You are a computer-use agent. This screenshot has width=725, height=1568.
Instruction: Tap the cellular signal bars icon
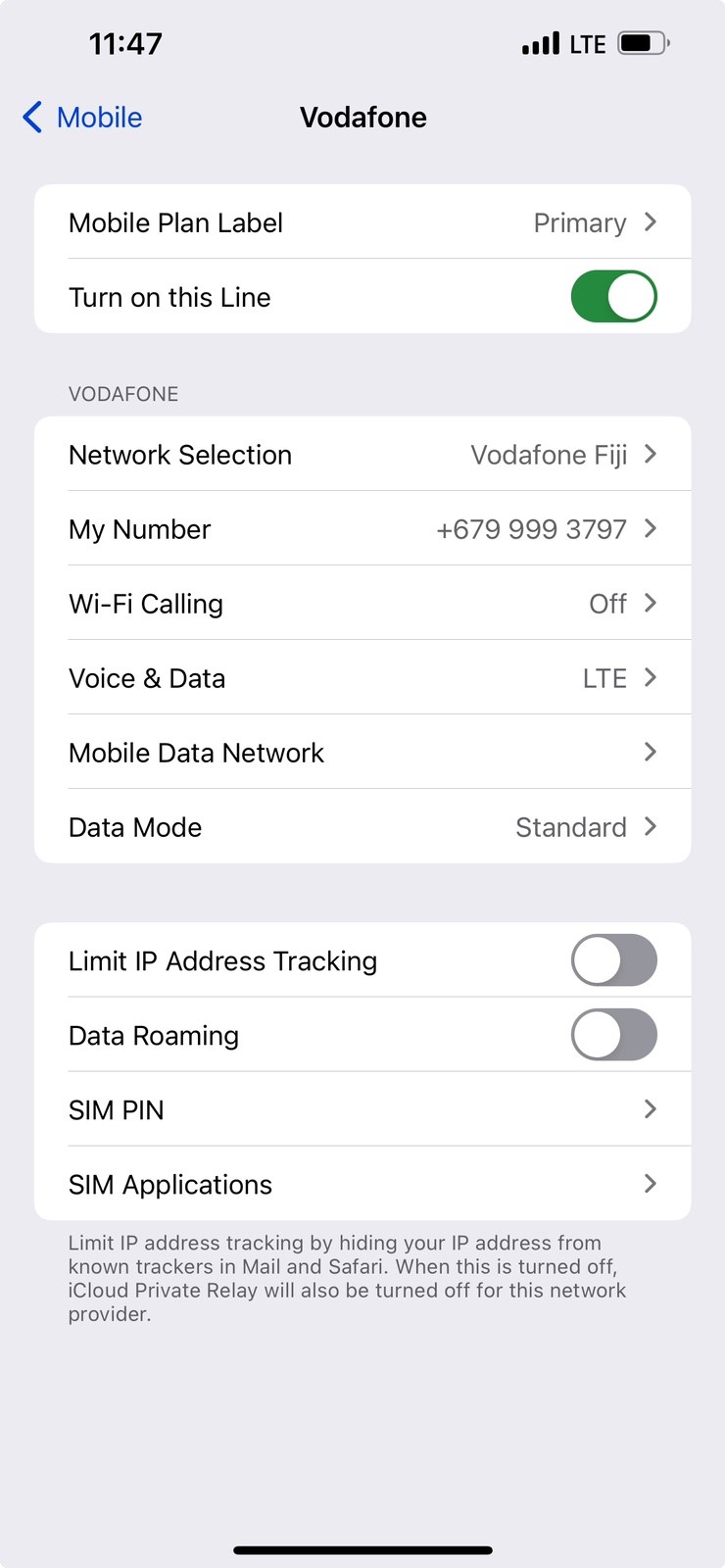[x=542, y=43]
